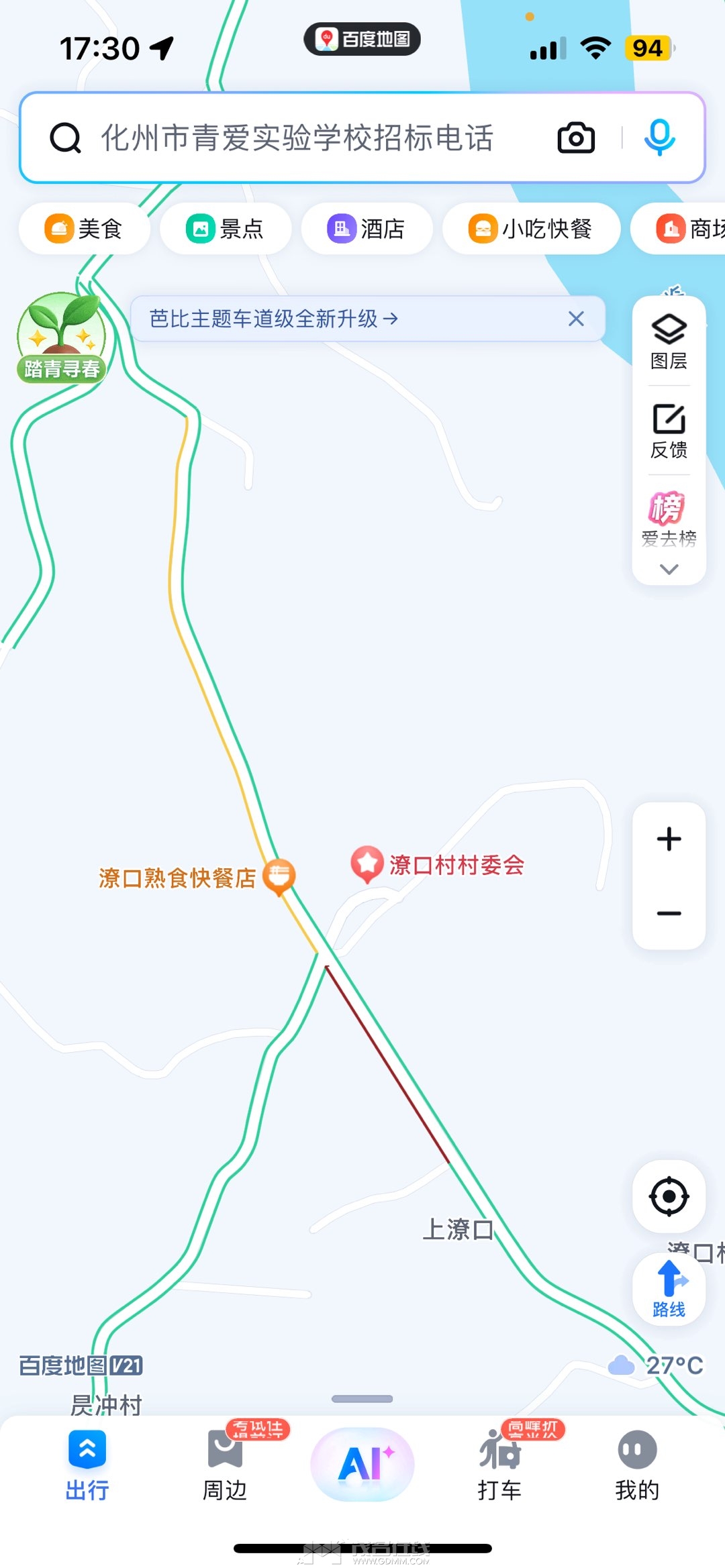725x1568 pixels.
Task: Recenter the map on my location
Action: click(669, 1196)
